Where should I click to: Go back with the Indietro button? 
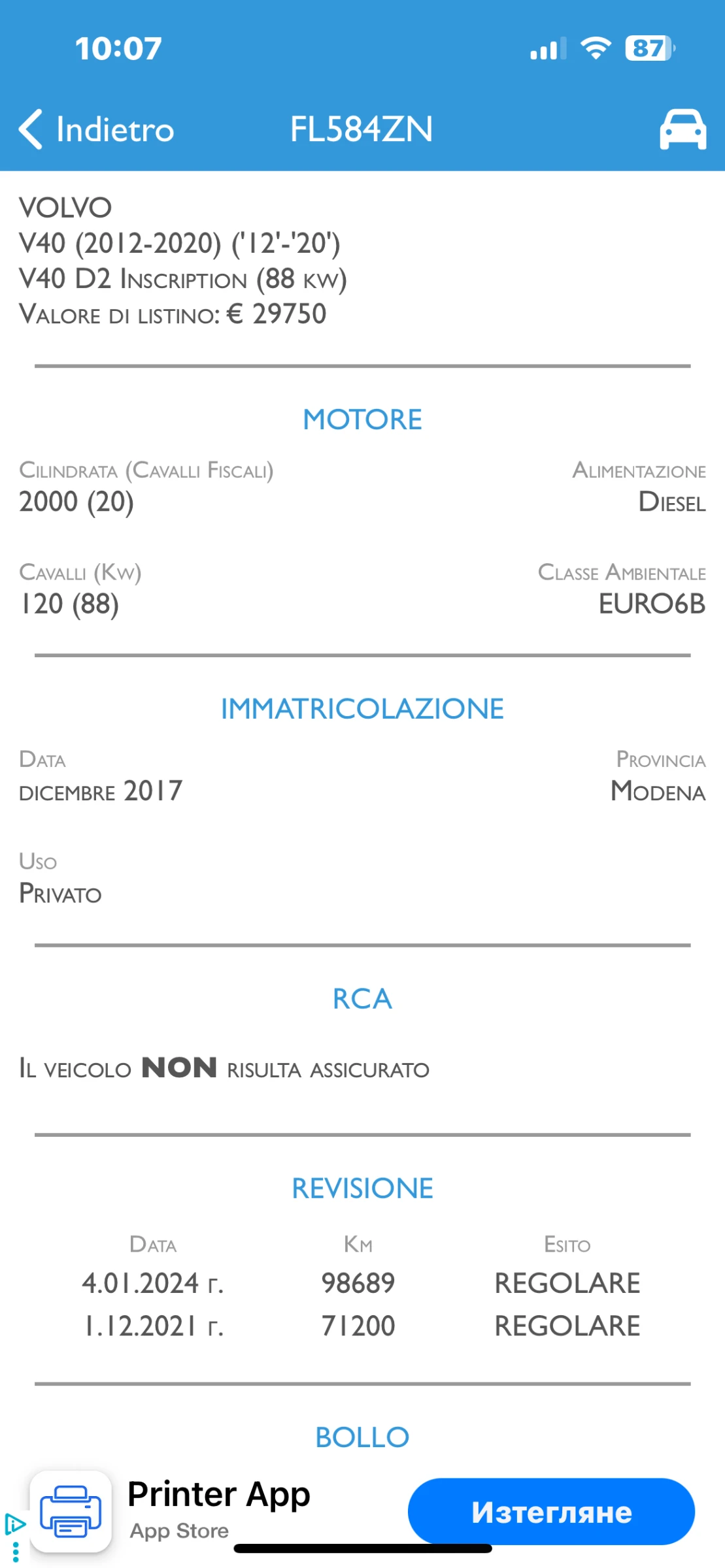(97, 129)
